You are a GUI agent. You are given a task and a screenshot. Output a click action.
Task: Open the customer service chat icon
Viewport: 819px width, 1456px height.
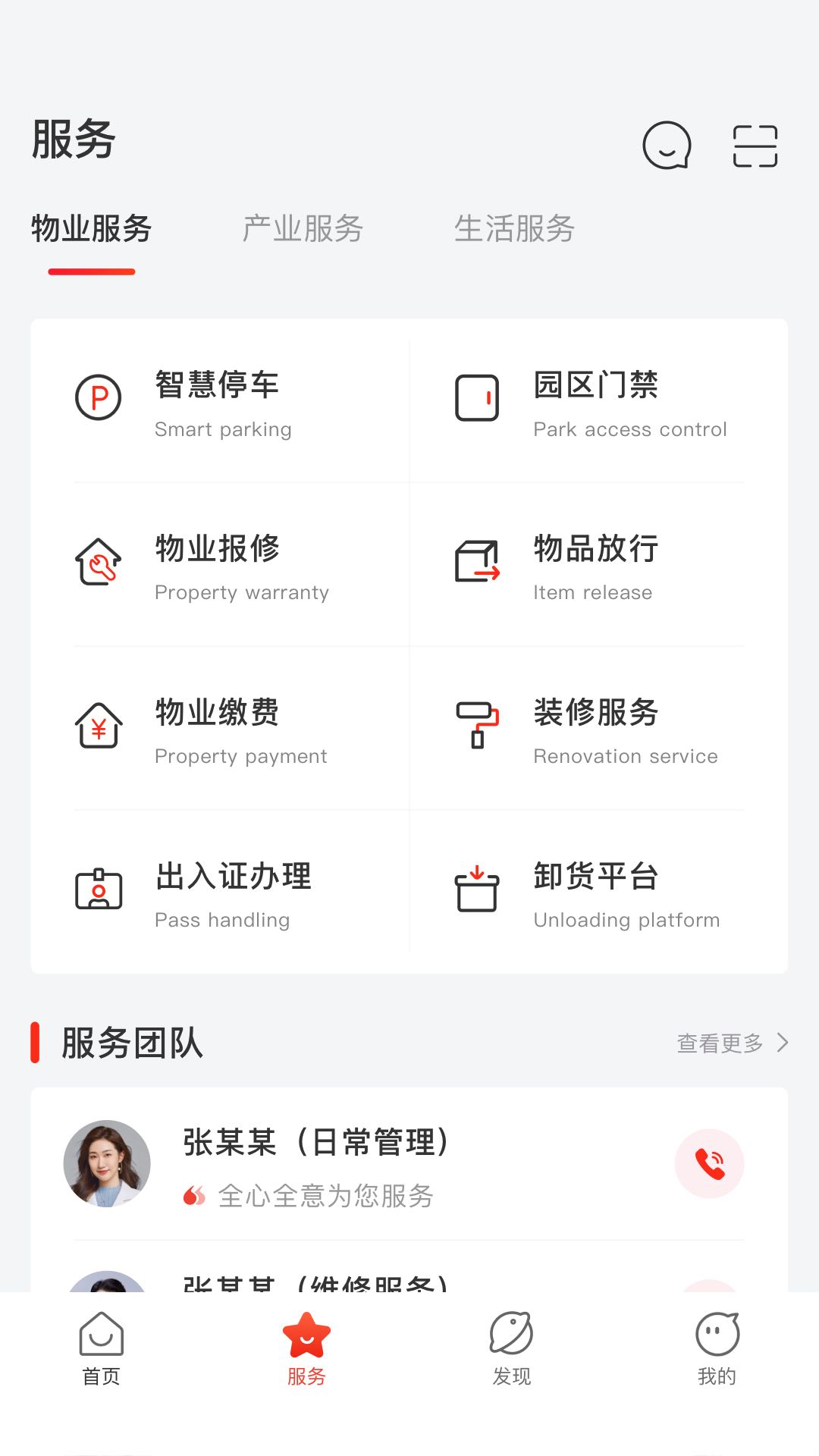coord(667,145)
